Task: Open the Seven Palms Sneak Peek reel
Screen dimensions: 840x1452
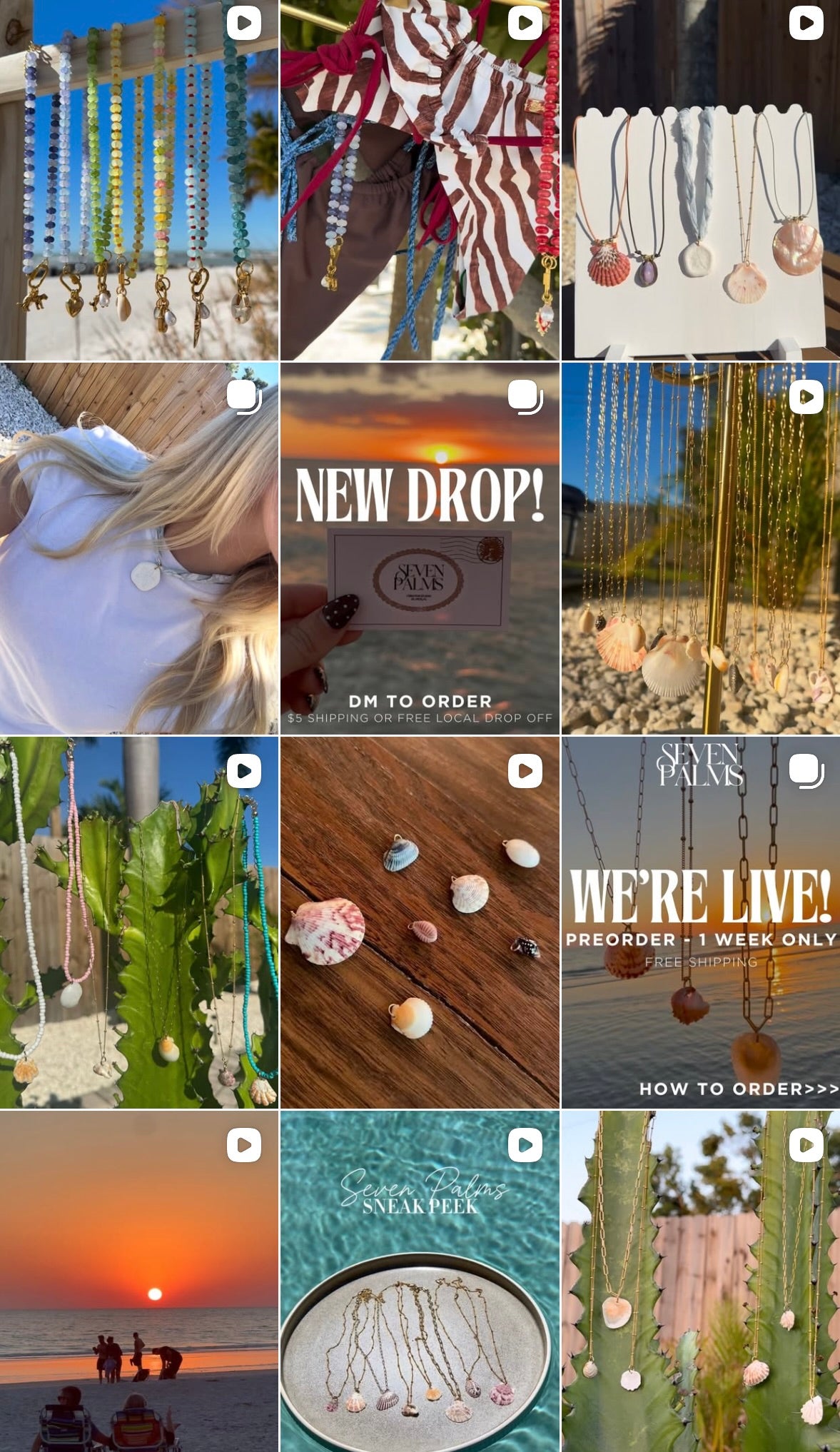Action: (x=419, y=1281)
